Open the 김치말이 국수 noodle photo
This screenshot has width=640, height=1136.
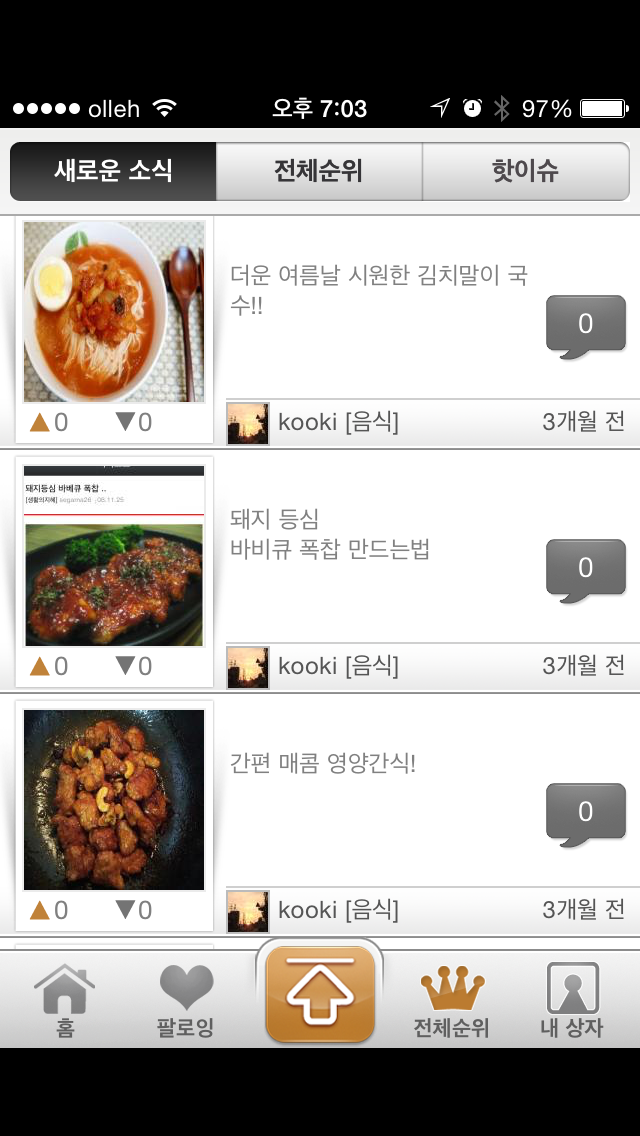pos(114,311)
